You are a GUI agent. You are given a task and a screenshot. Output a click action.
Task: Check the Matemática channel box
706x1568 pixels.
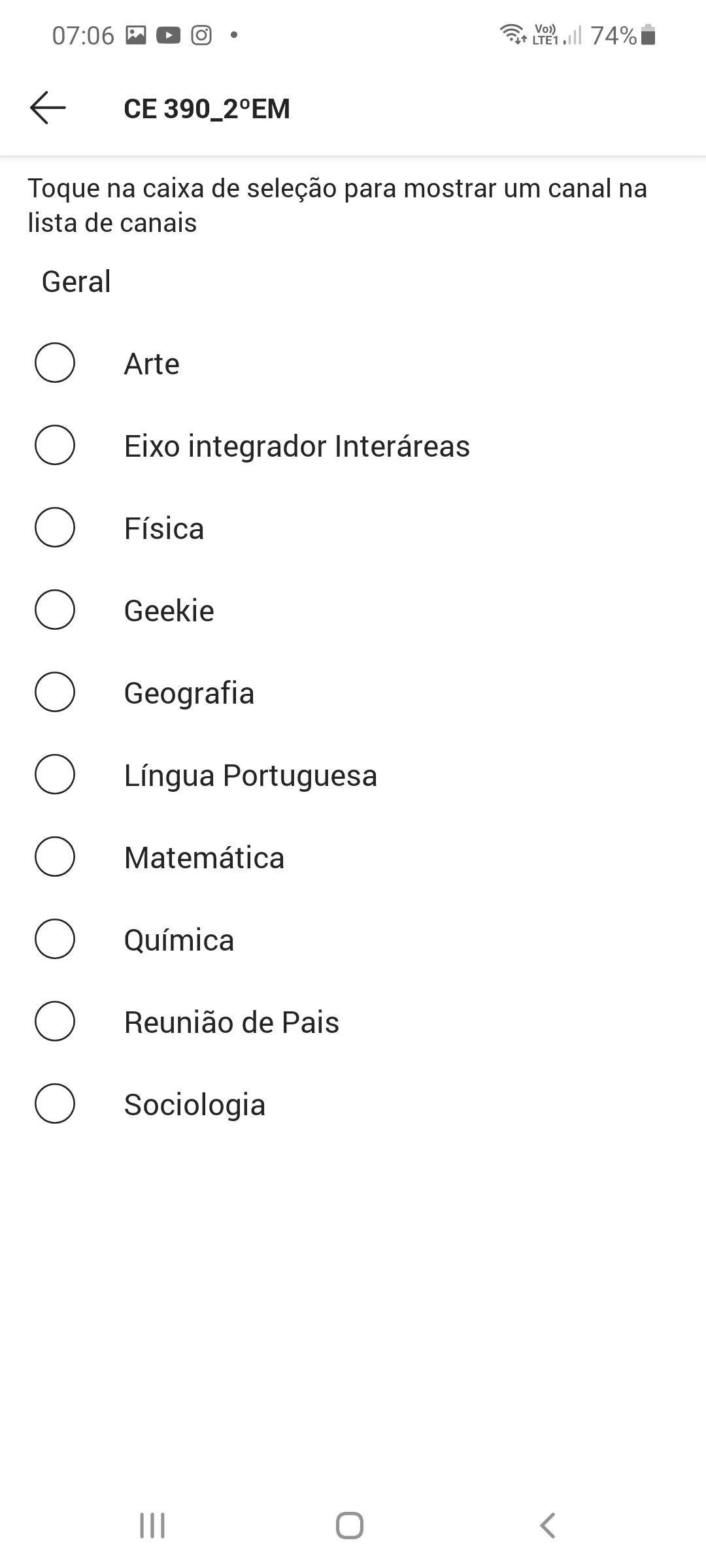click(x=55, y=857)
